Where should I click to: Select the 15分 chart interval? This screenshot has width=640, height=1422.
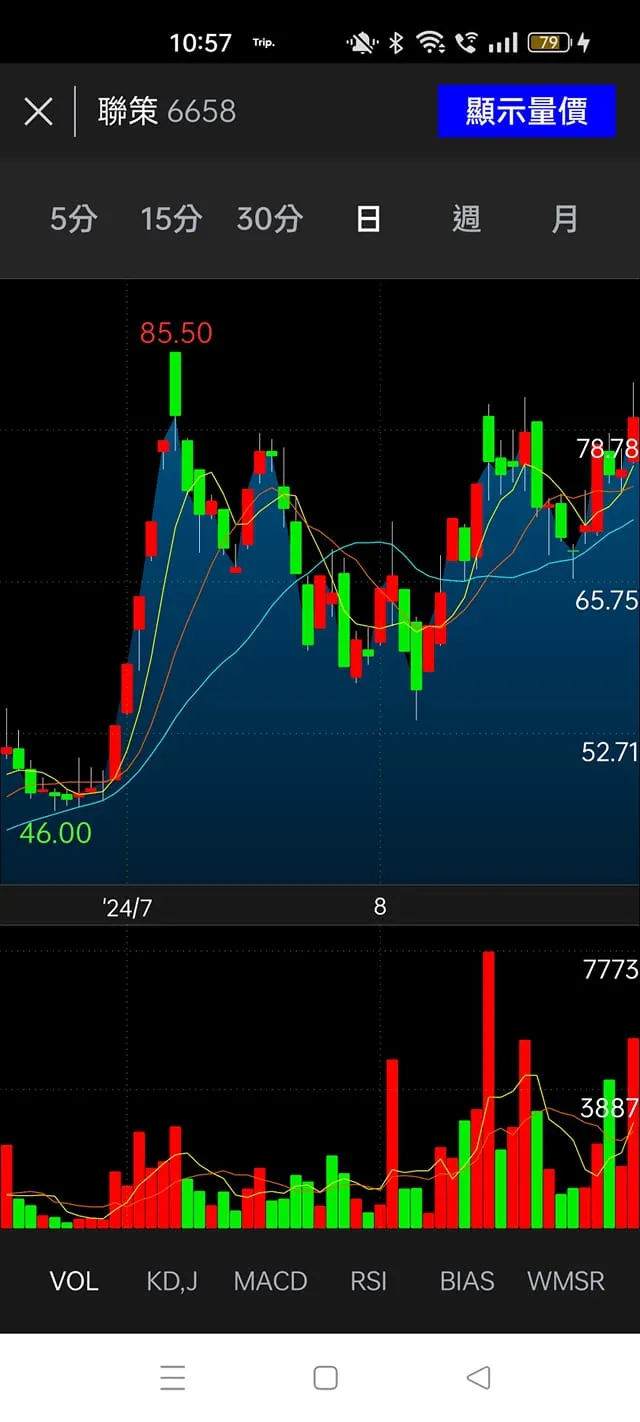click(171, 219)
